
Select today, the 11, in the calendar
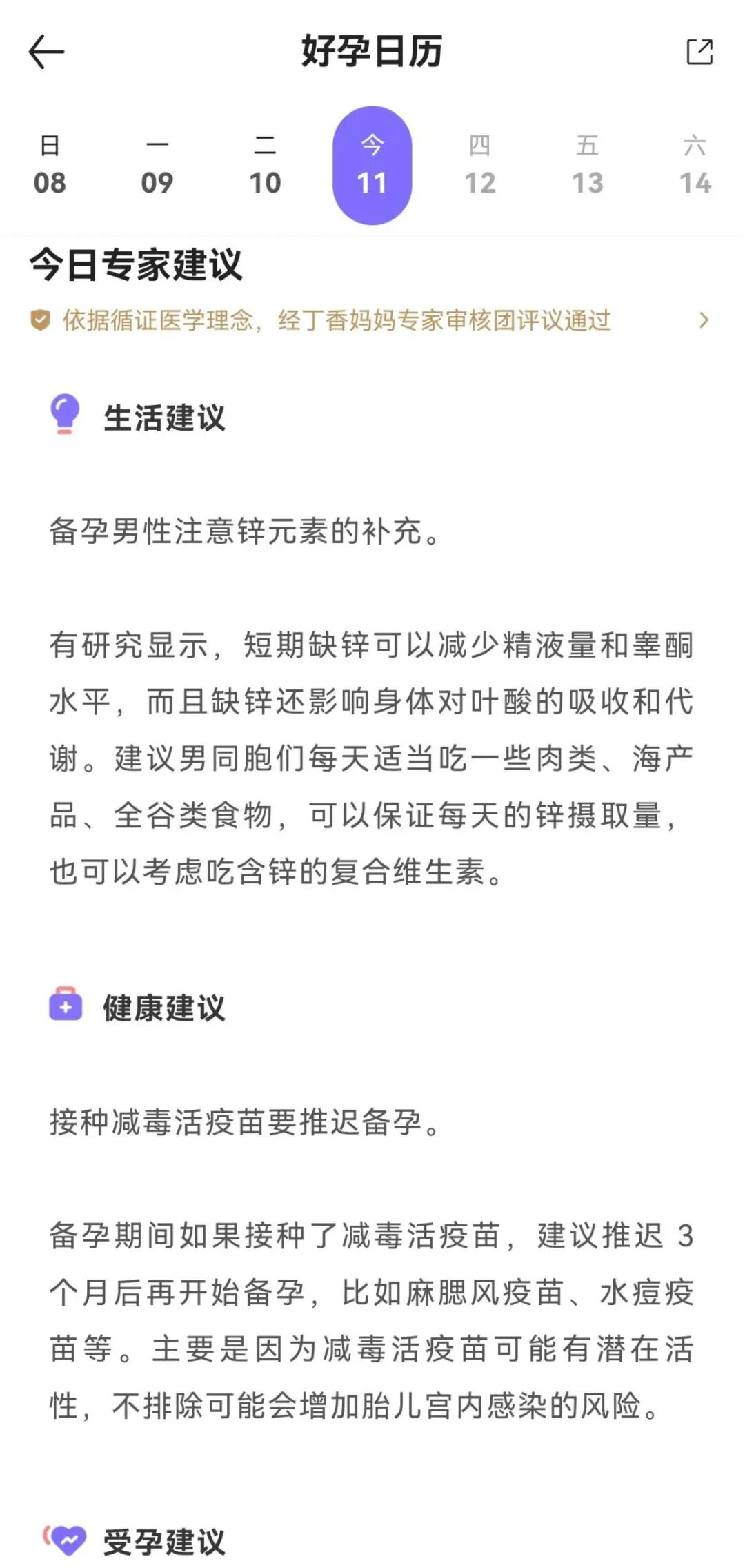372,166
